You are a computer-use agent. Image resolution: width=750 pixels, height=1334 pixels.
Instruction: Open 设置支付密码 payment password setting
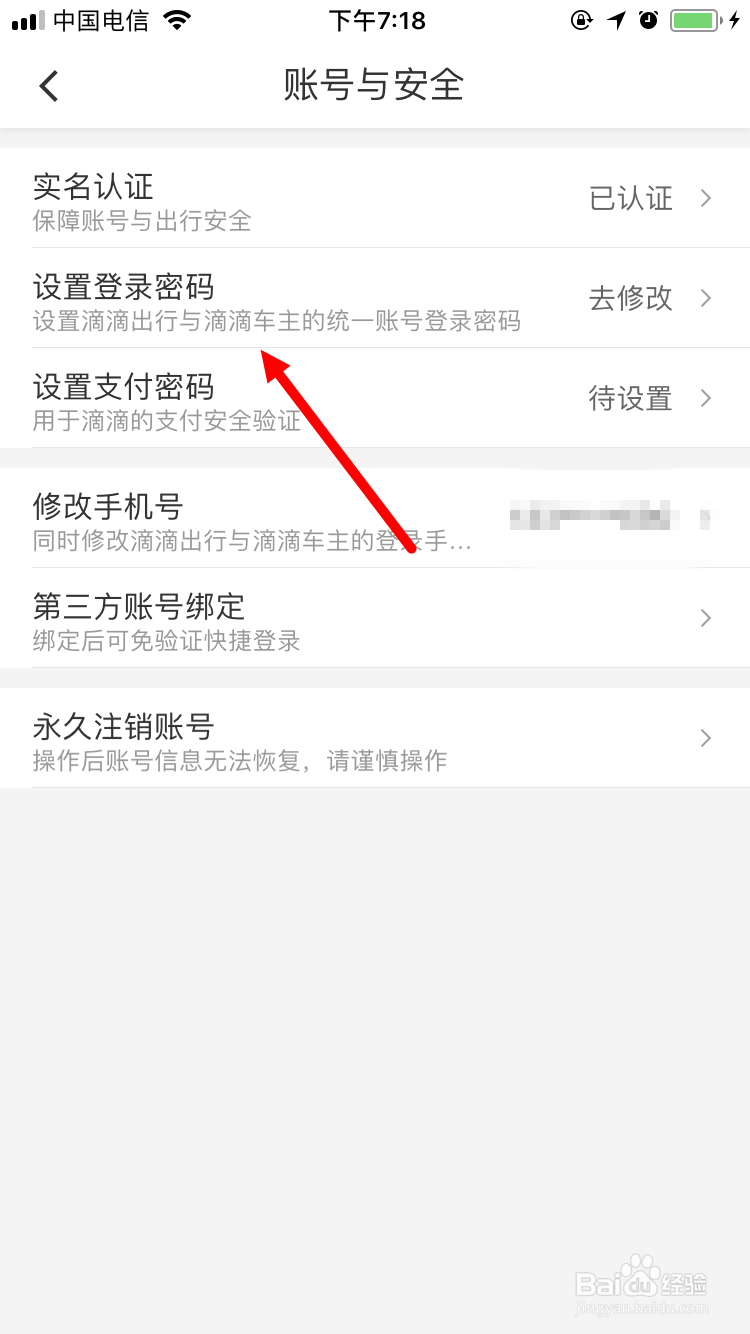click(300, 397)
